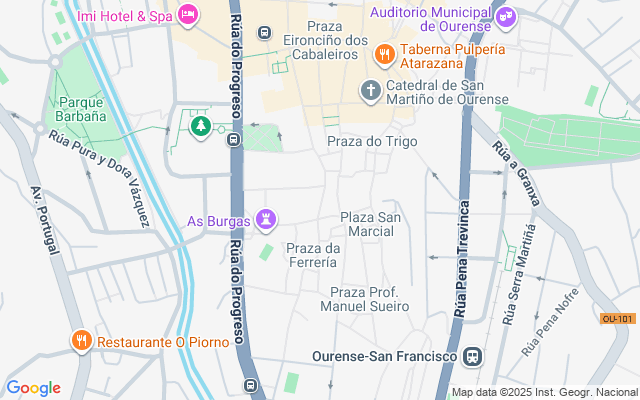The height and width of the screenshot is (400, 640).
Task: Open the Restaurante O Piorno pin
Action: pos(82,341)
